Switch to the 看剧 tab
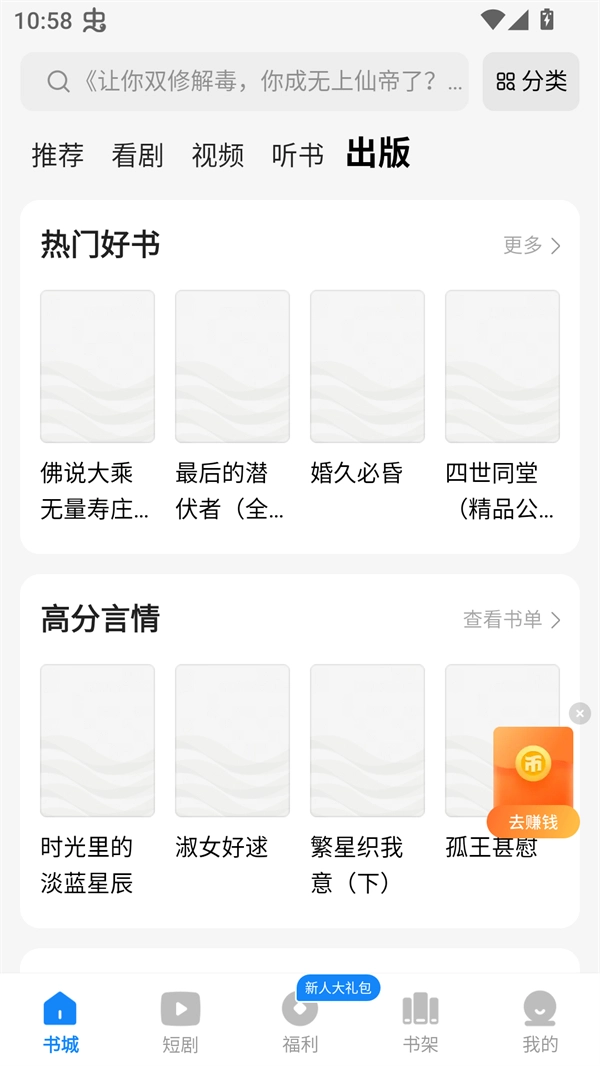 138,155
